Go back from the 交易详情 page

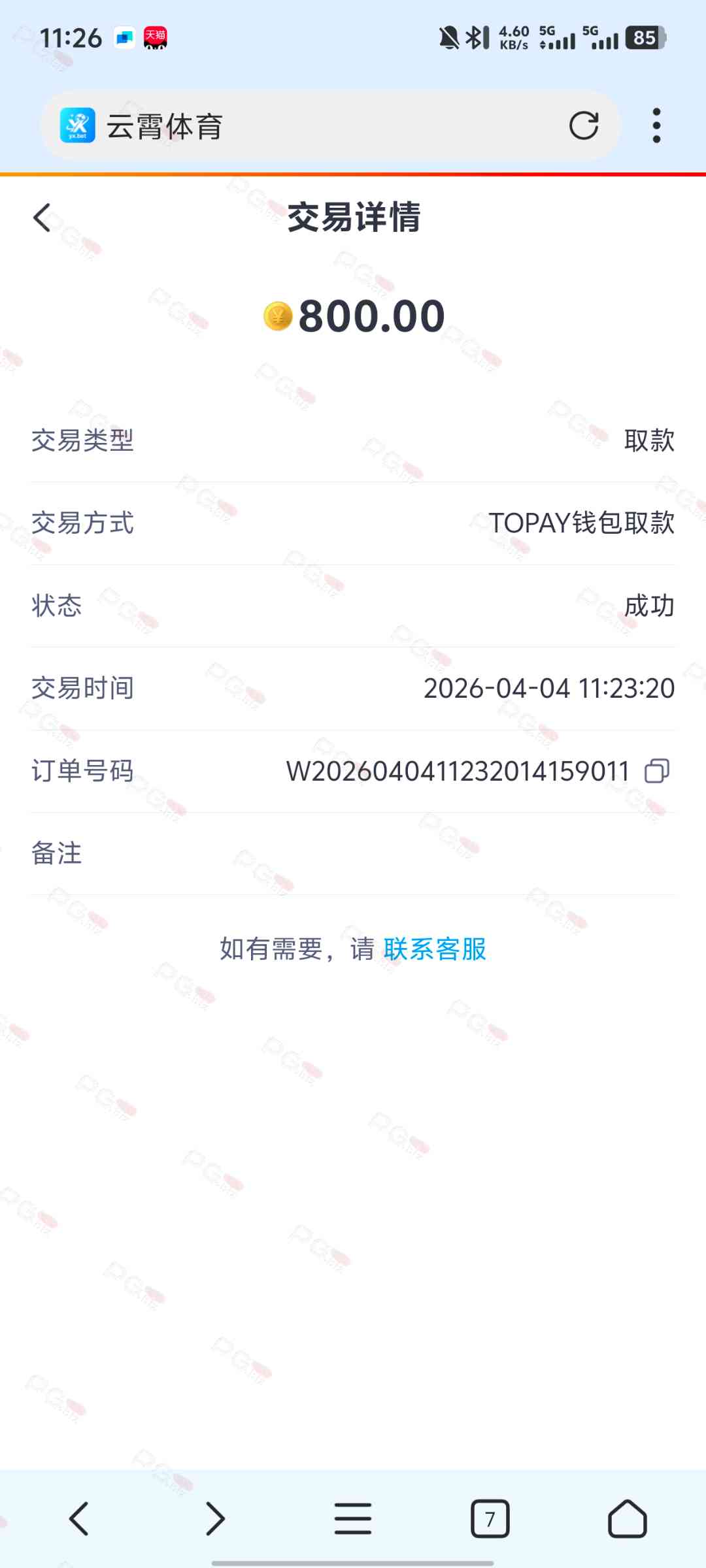click(42, 218)
